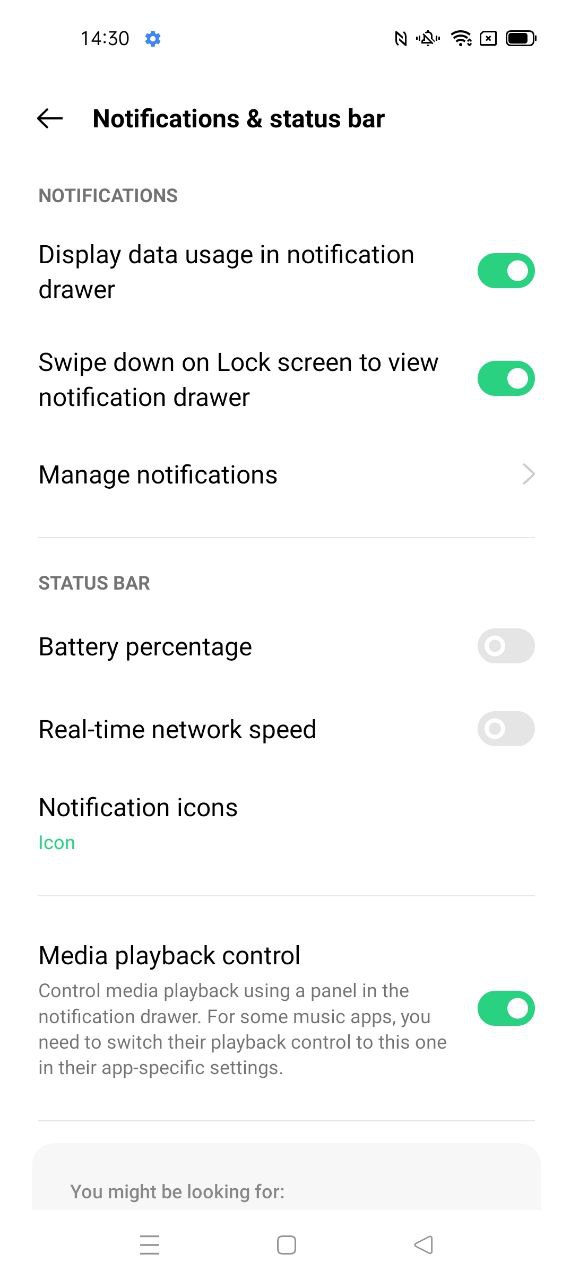Turn on Real-time network speed

[x=506, y=729]
